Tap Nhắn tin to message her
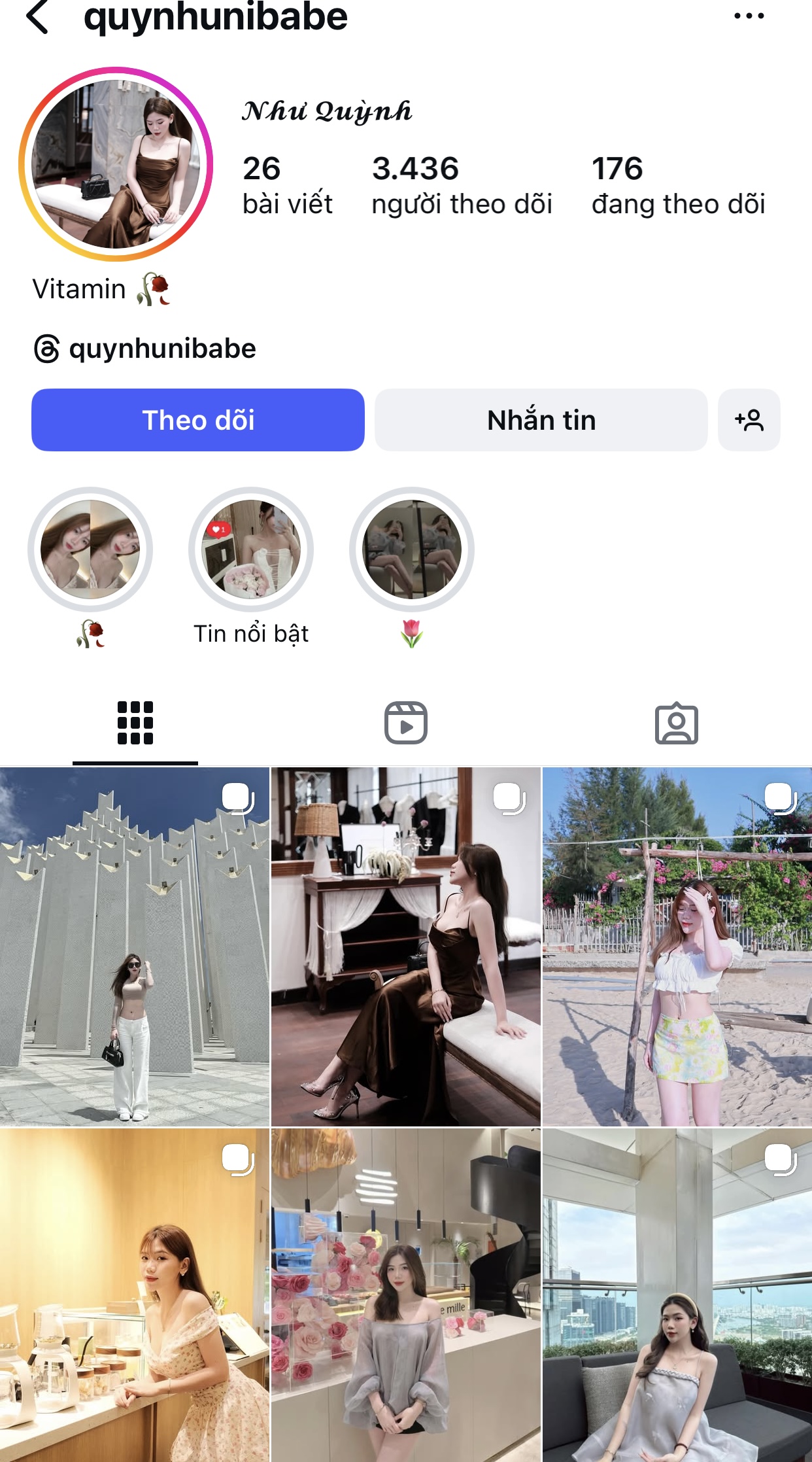This screenshot has width=812, height=1462. [541, 420]
